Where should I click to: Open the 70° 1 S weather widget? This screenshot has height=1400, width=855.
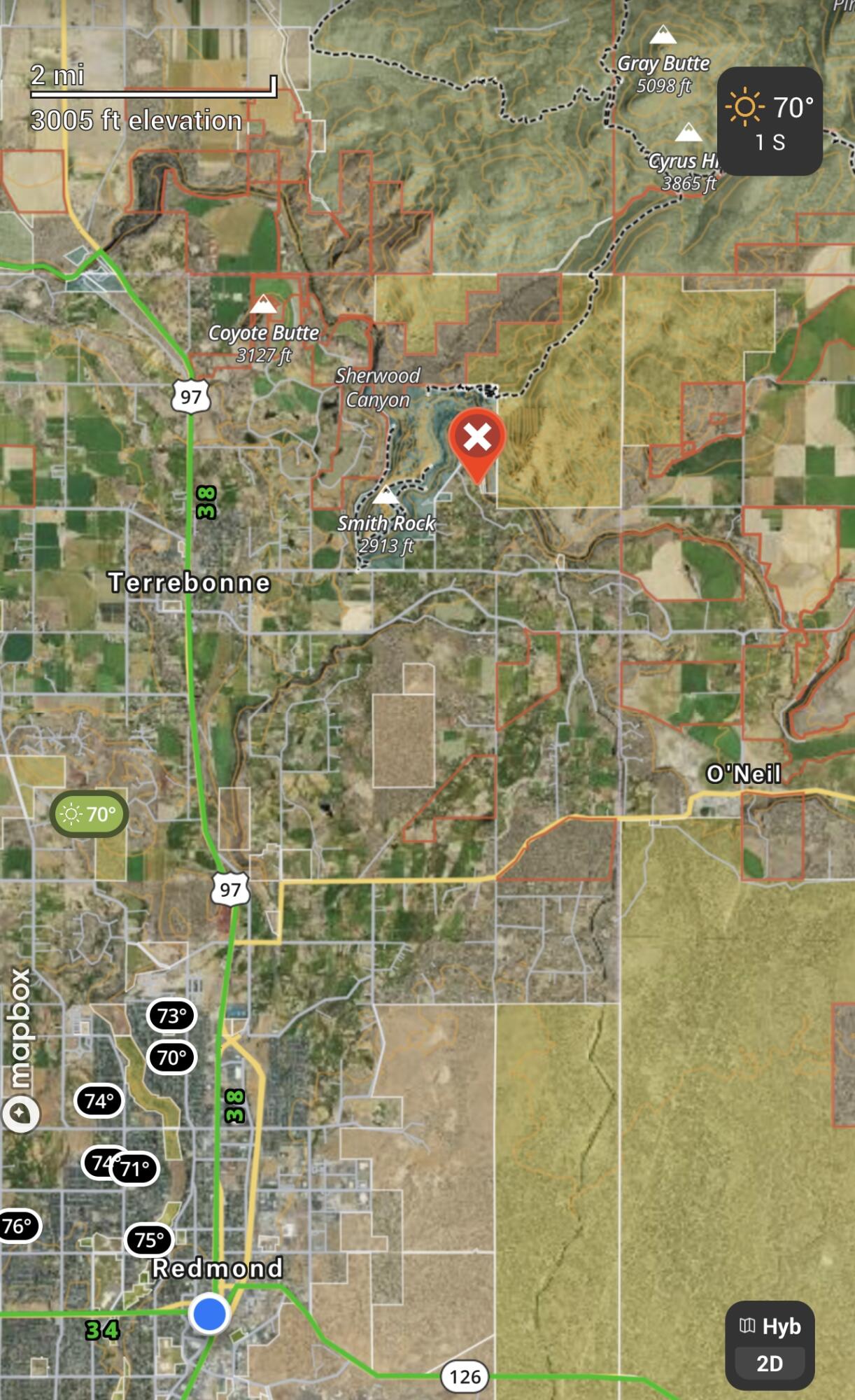(770, 121)
